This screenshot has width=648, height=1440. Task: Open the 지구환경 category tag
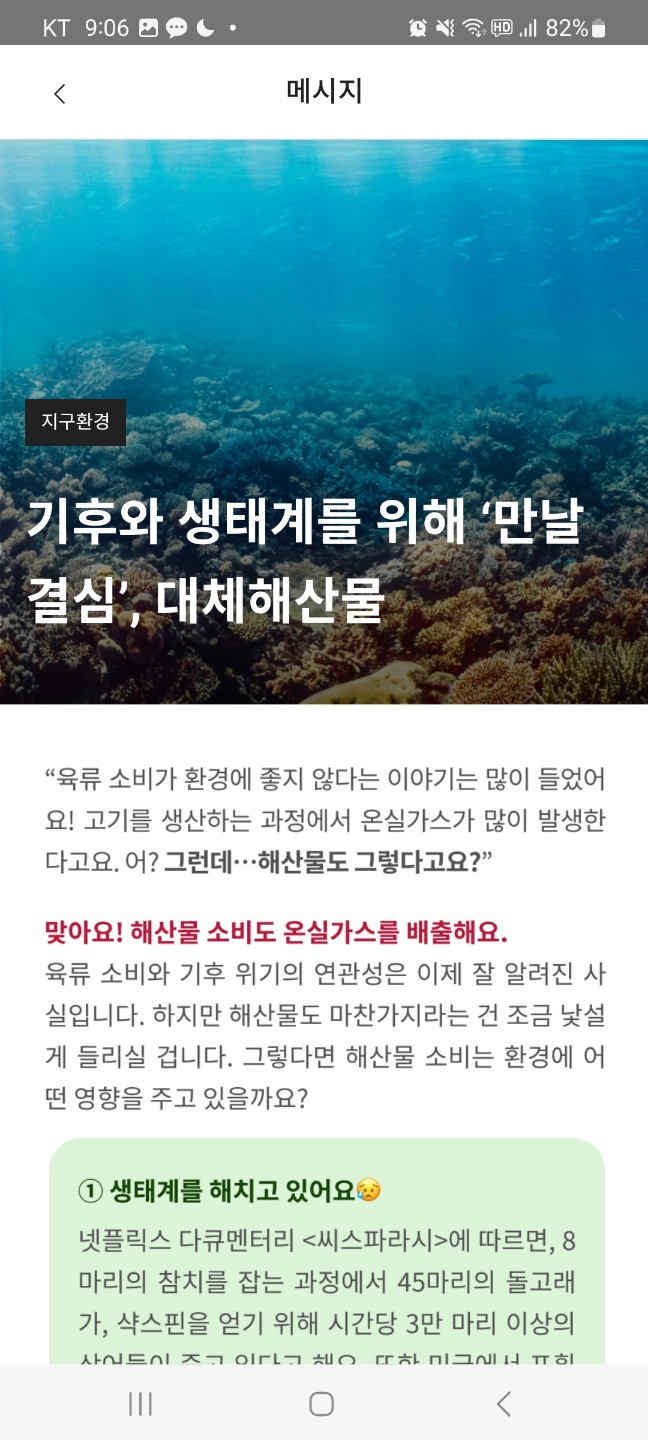pyautogui.click(x=75, y=422)
